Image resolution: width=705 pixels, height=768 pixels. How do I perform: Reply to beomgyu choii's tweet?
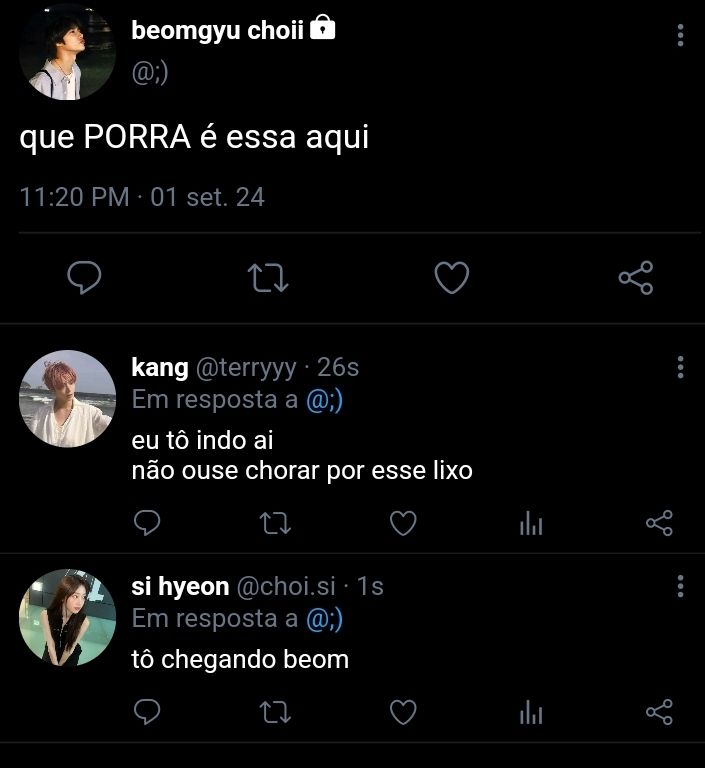click(x=84, y=278)
